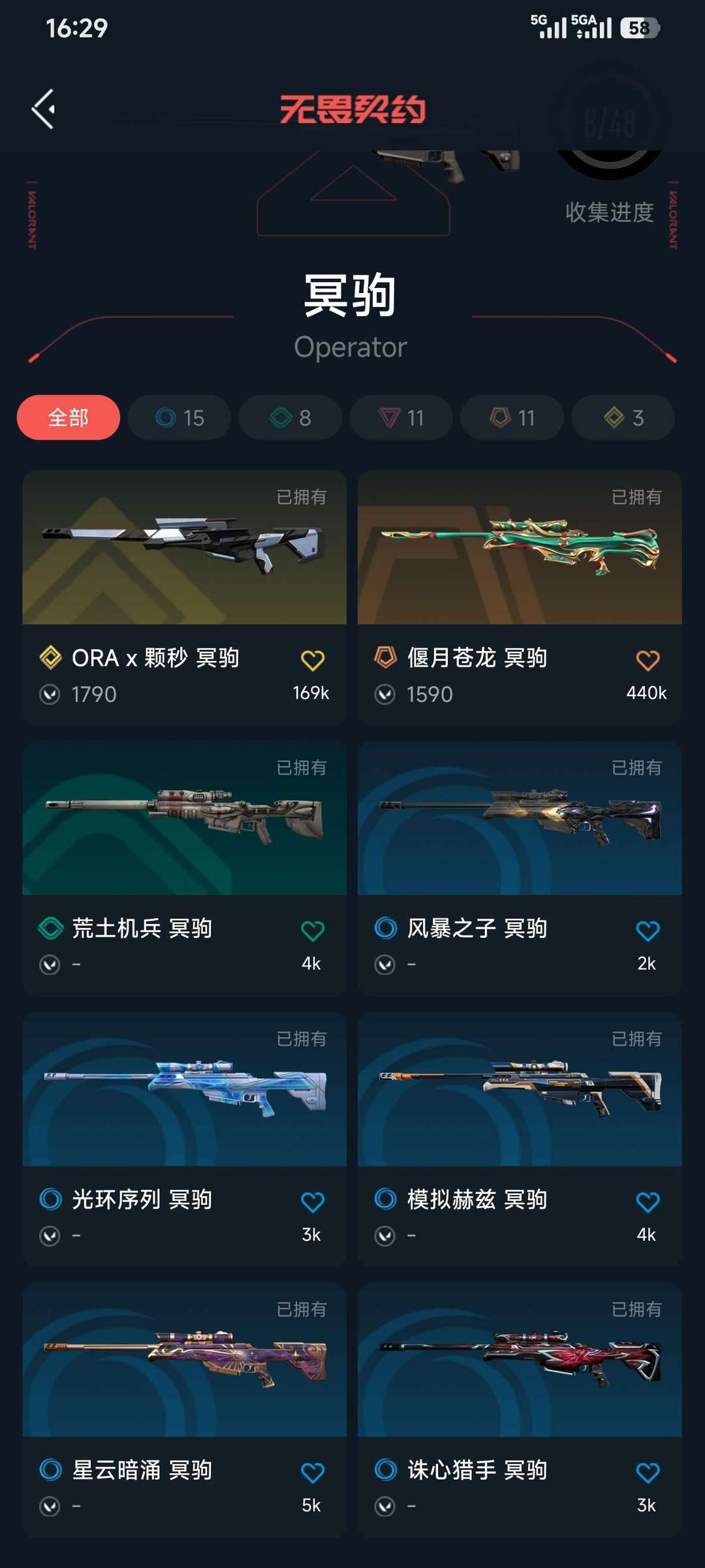
Task: Open the 模拟赫兹 冥驹 skin card
Action: 520,1140
